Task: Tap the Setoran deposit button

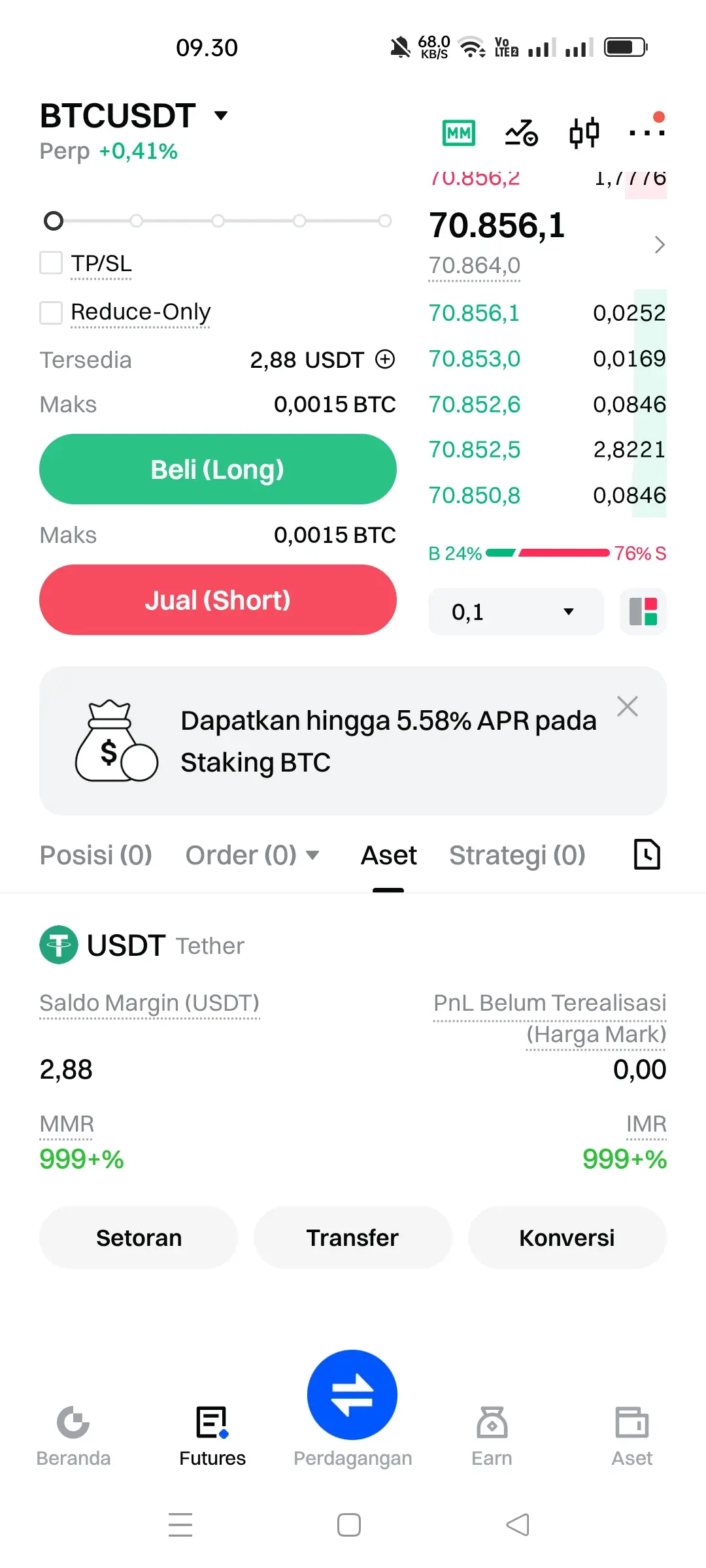Action: point(139,1237)
